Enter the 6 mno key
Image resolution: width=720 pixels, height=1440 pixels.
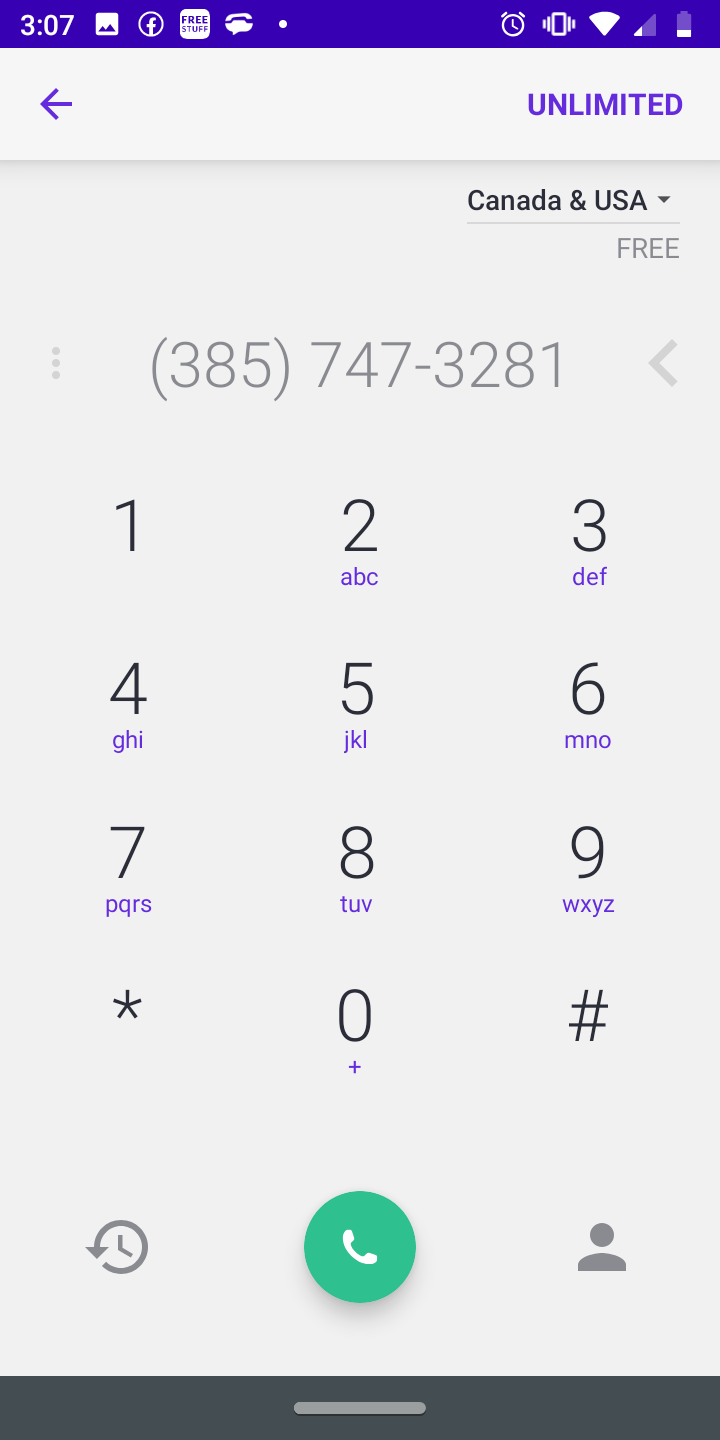click(588, 704)
